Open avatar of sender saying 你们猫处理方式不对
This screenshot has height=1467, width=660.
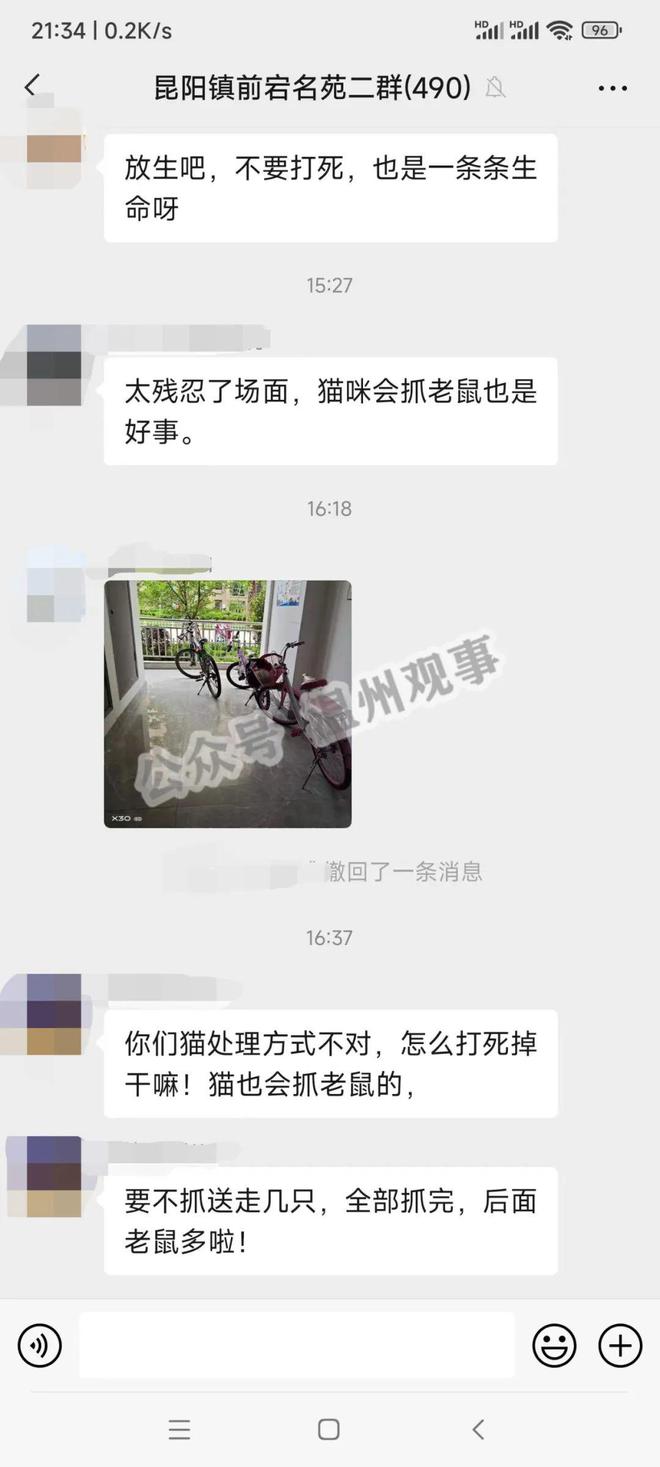pyautogui.click(x=54, y=1014)
